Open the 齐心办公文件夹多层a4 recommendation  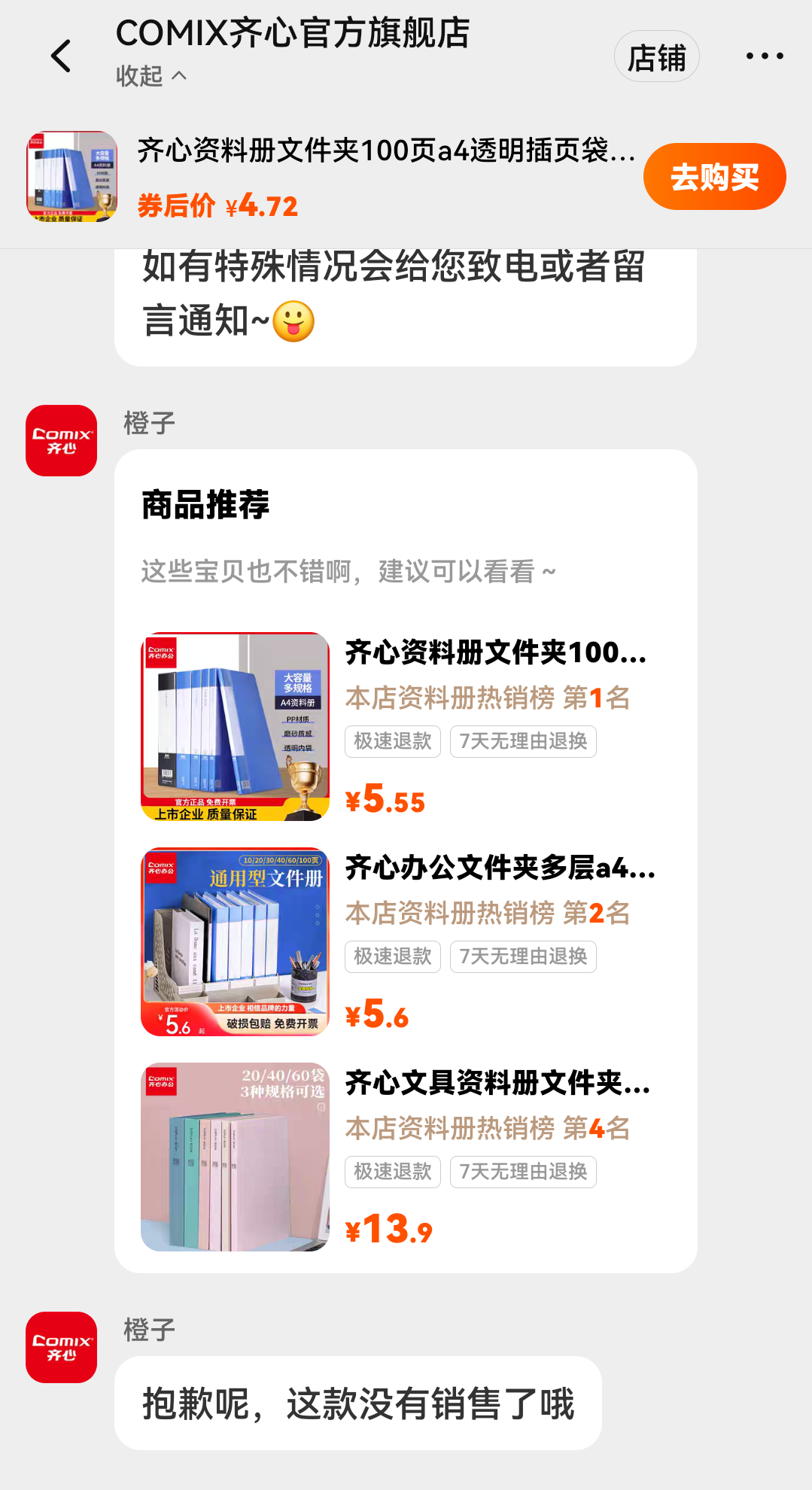405,941
